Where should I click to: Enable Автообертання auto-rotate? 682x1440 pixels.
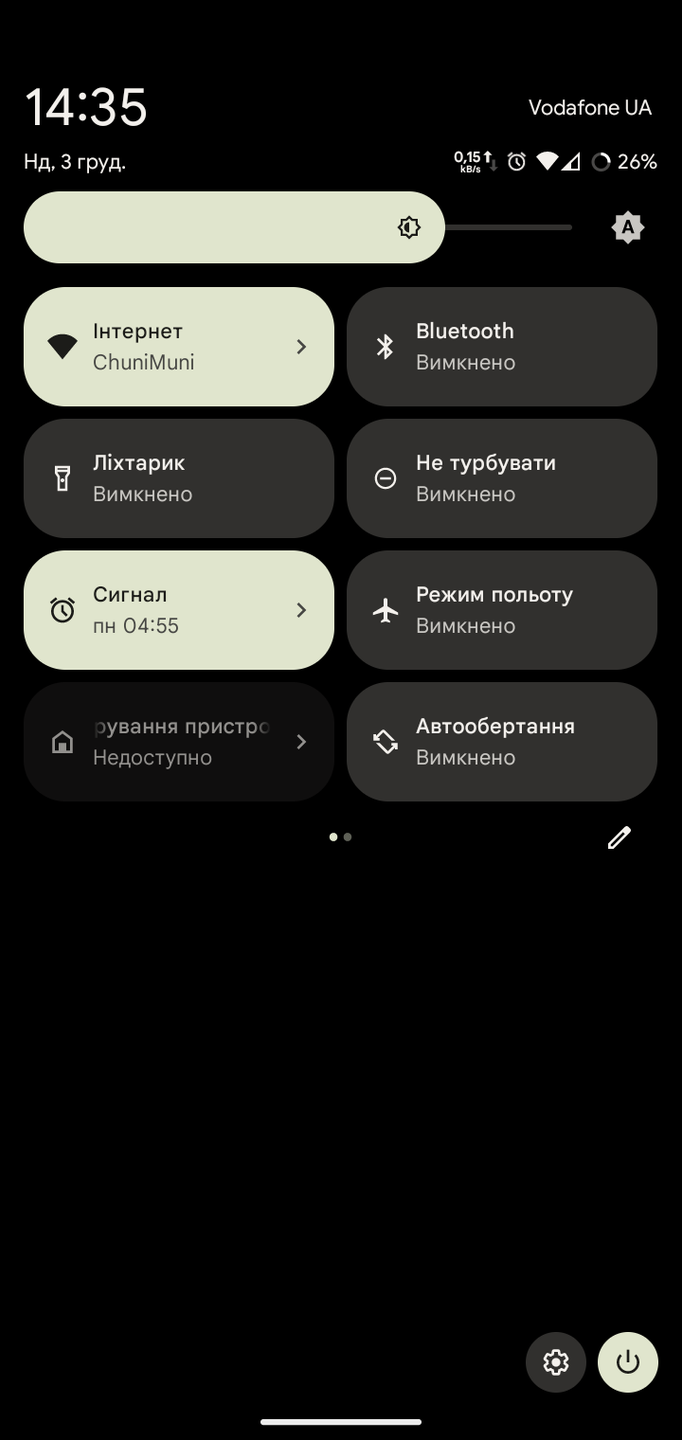(501, 742)
